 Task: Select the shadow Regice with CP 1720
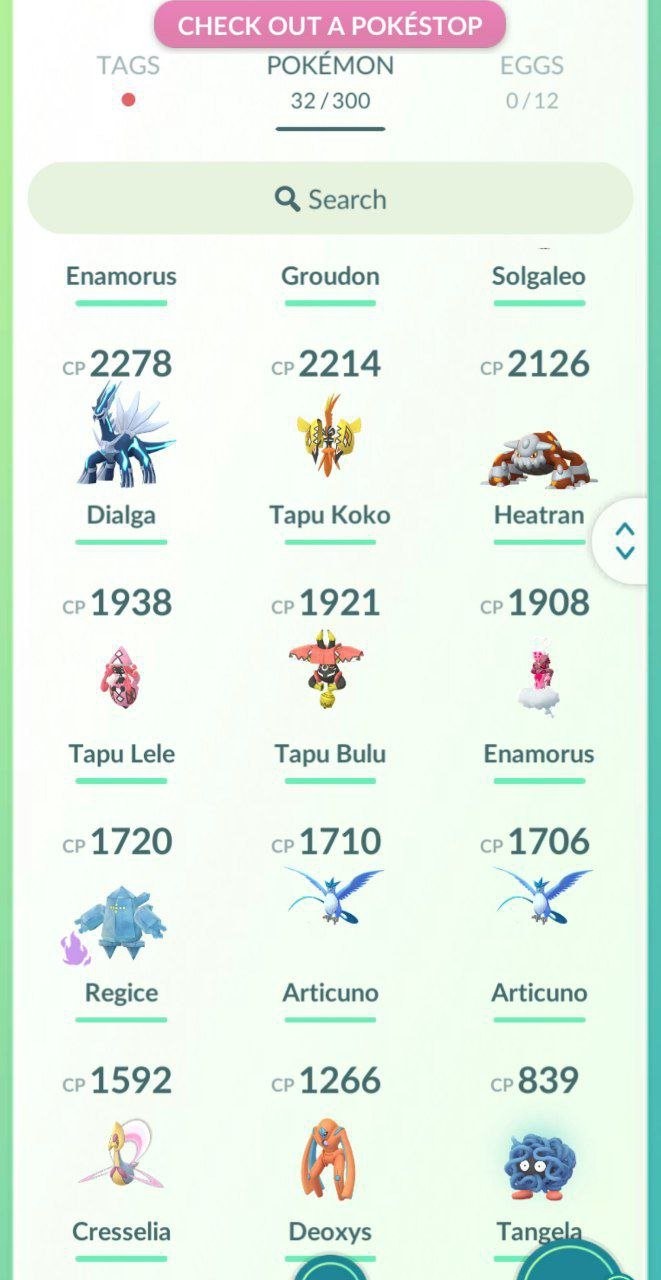121,921
